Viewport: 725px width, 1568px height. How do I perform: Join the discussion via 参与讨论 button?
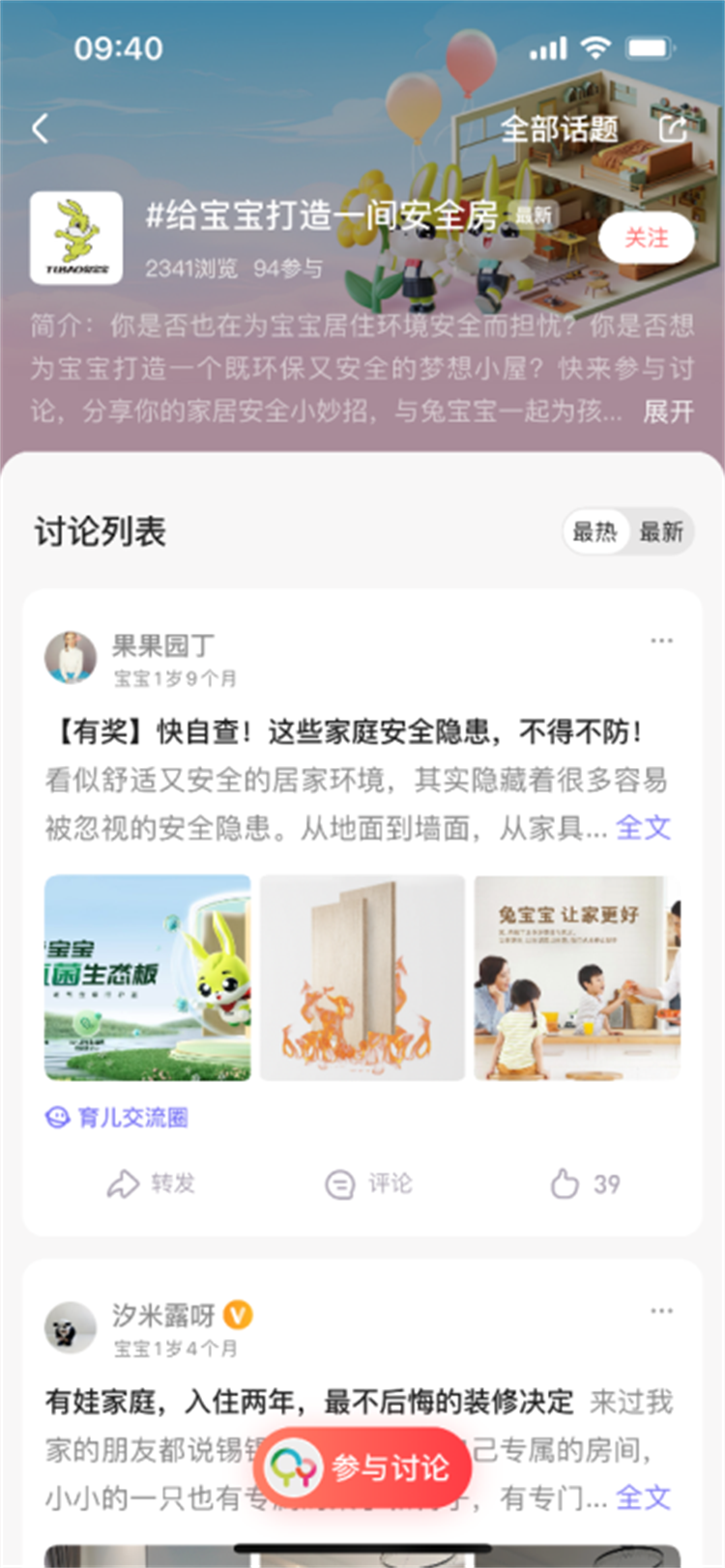coord(362,1468)
